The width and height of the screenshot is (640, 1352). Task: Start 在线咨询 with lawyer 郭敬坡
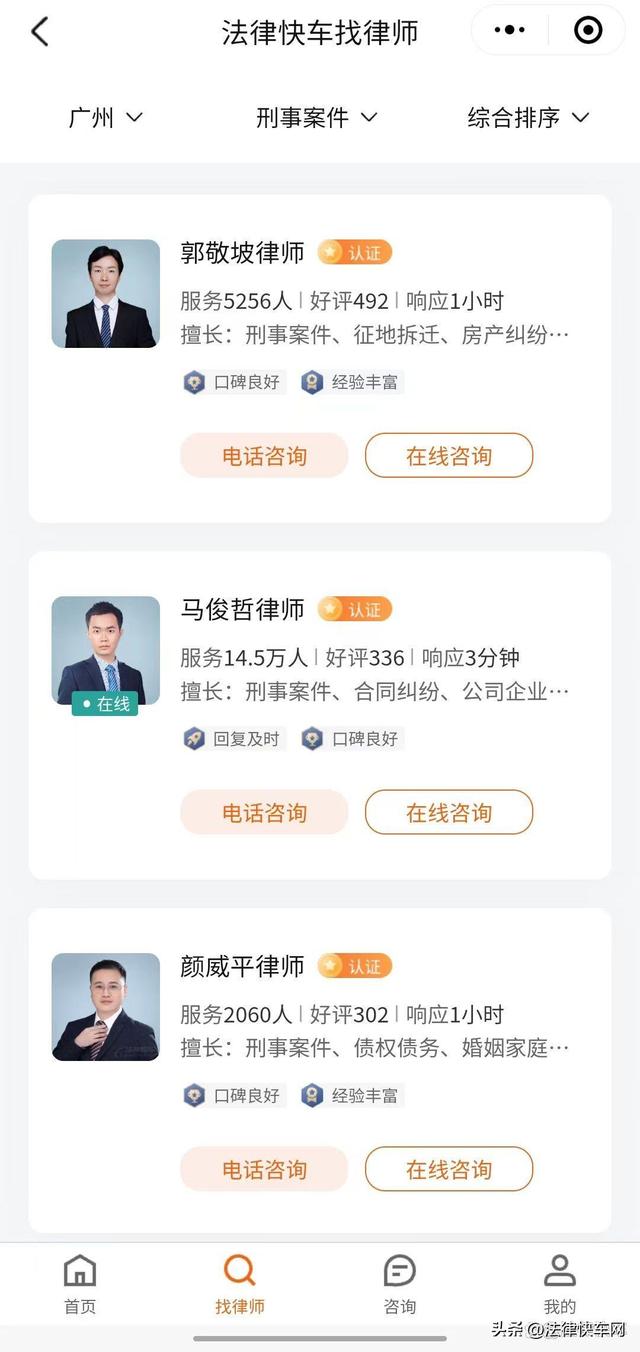[x=449, y=456]
